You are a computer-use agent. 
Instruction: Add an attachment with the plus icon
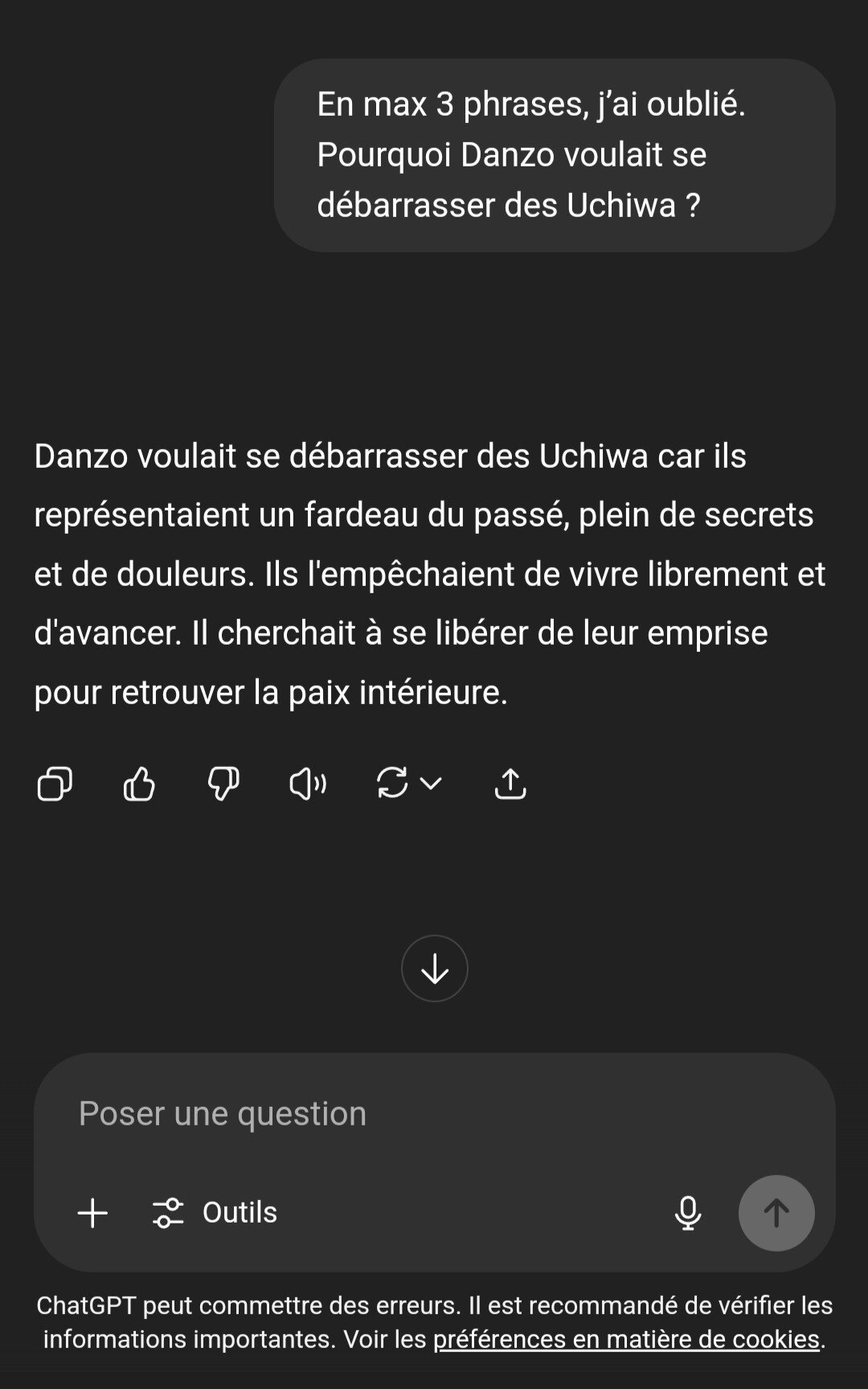point(92,1213)
